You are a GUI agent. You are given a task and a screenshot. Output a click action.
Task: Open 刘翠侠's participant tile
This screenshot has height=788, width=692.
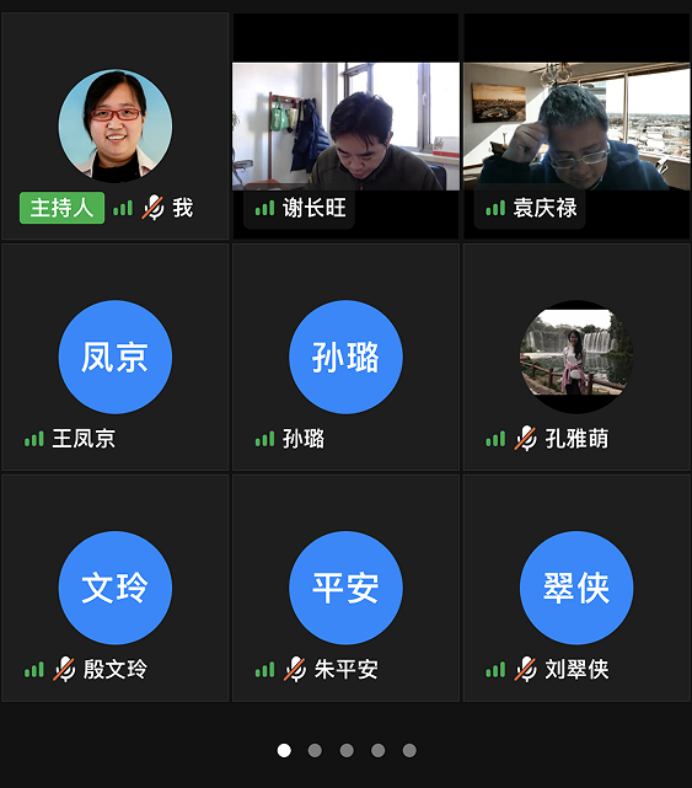coord(576,588)
